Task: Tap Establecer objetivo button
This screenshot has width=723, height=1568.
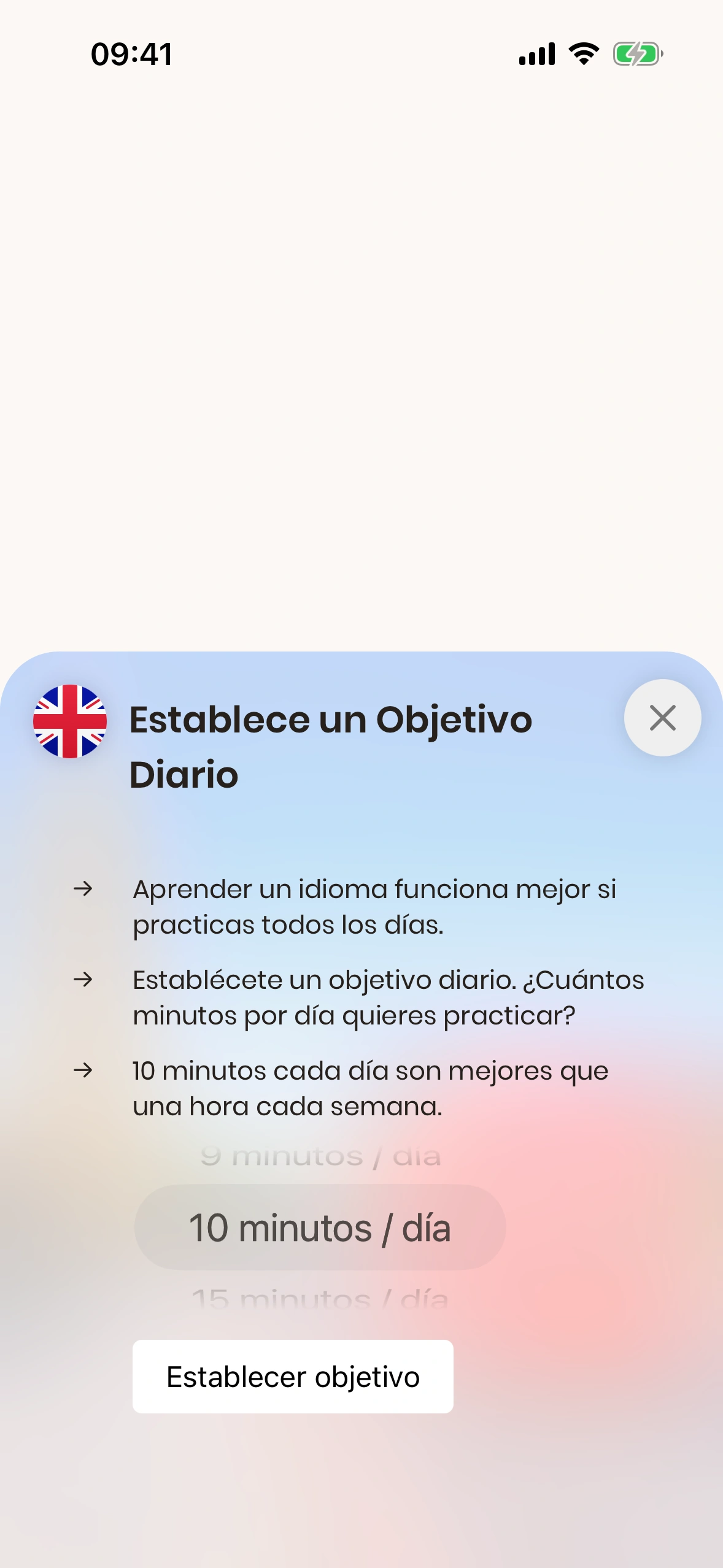Action: coord(293,1377)
